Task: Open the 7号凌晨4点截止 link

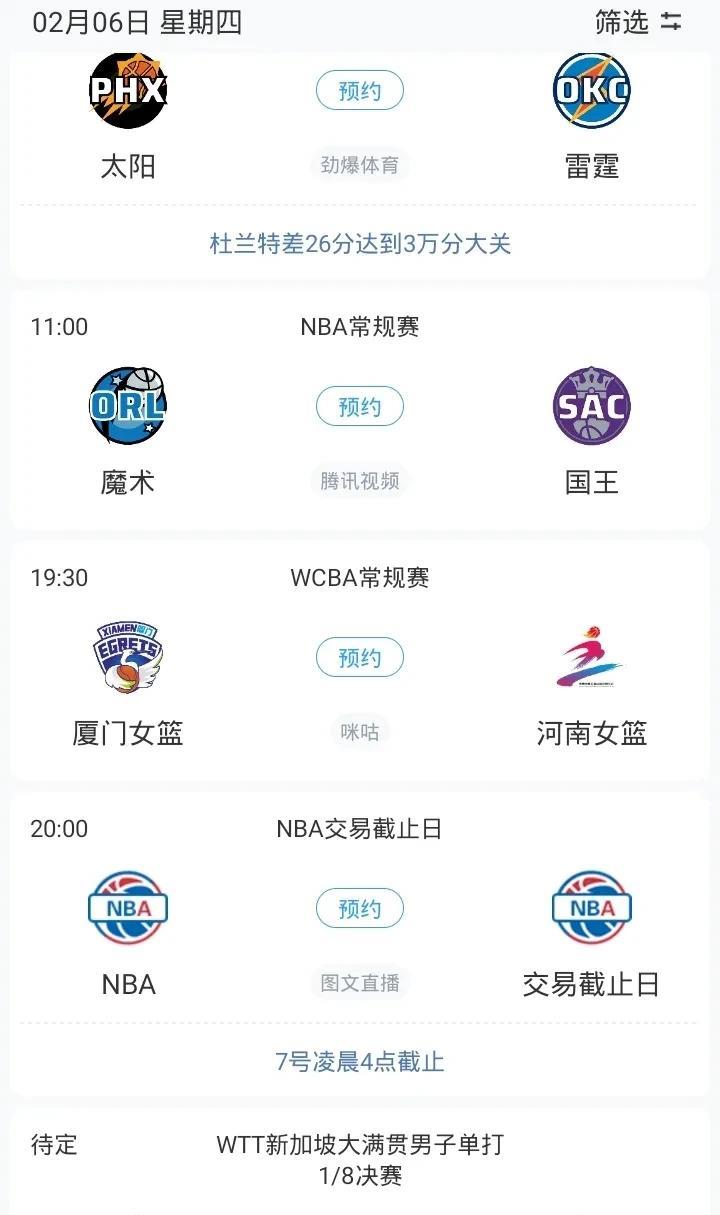Action: click(x=360, y=1061)
